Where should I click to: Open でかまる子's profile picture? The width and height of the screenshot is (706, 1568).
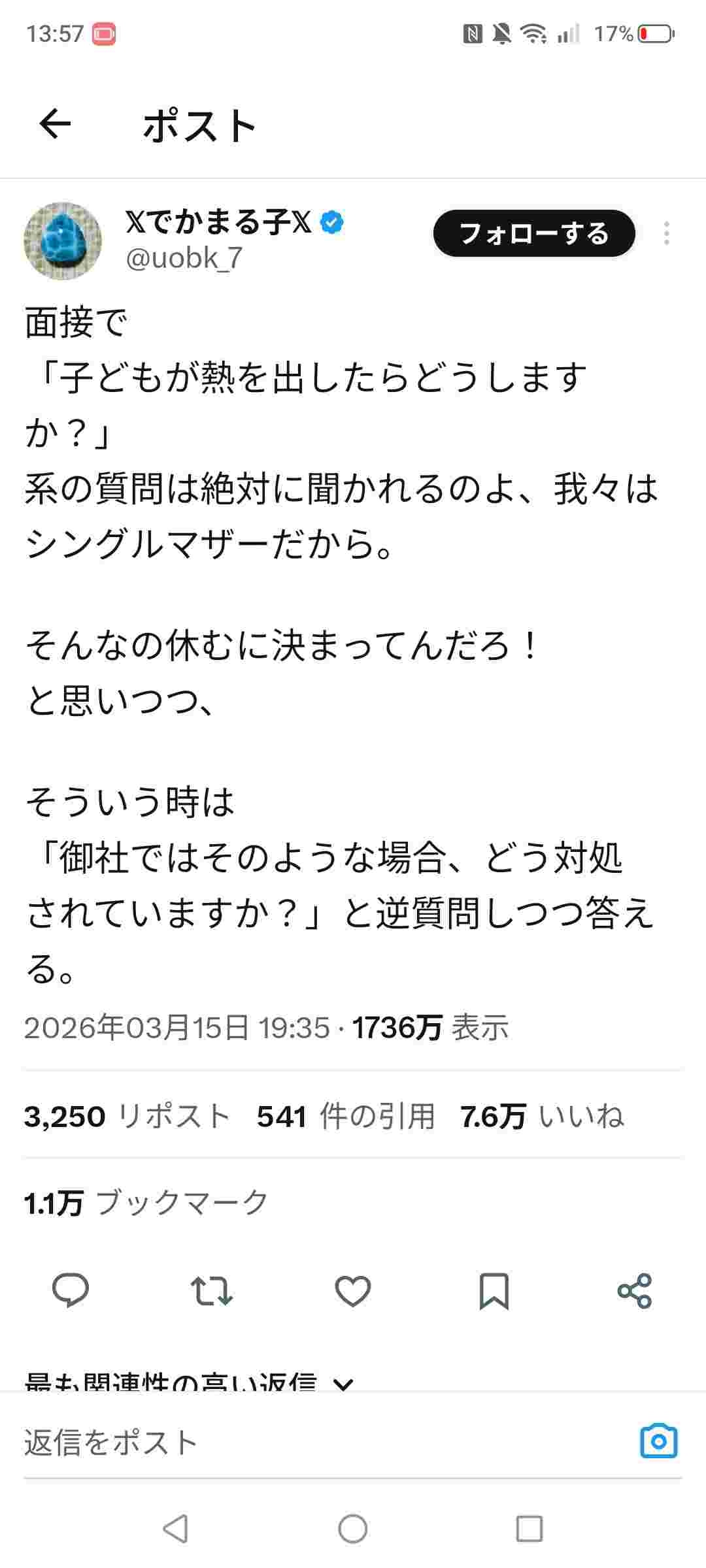63,240
